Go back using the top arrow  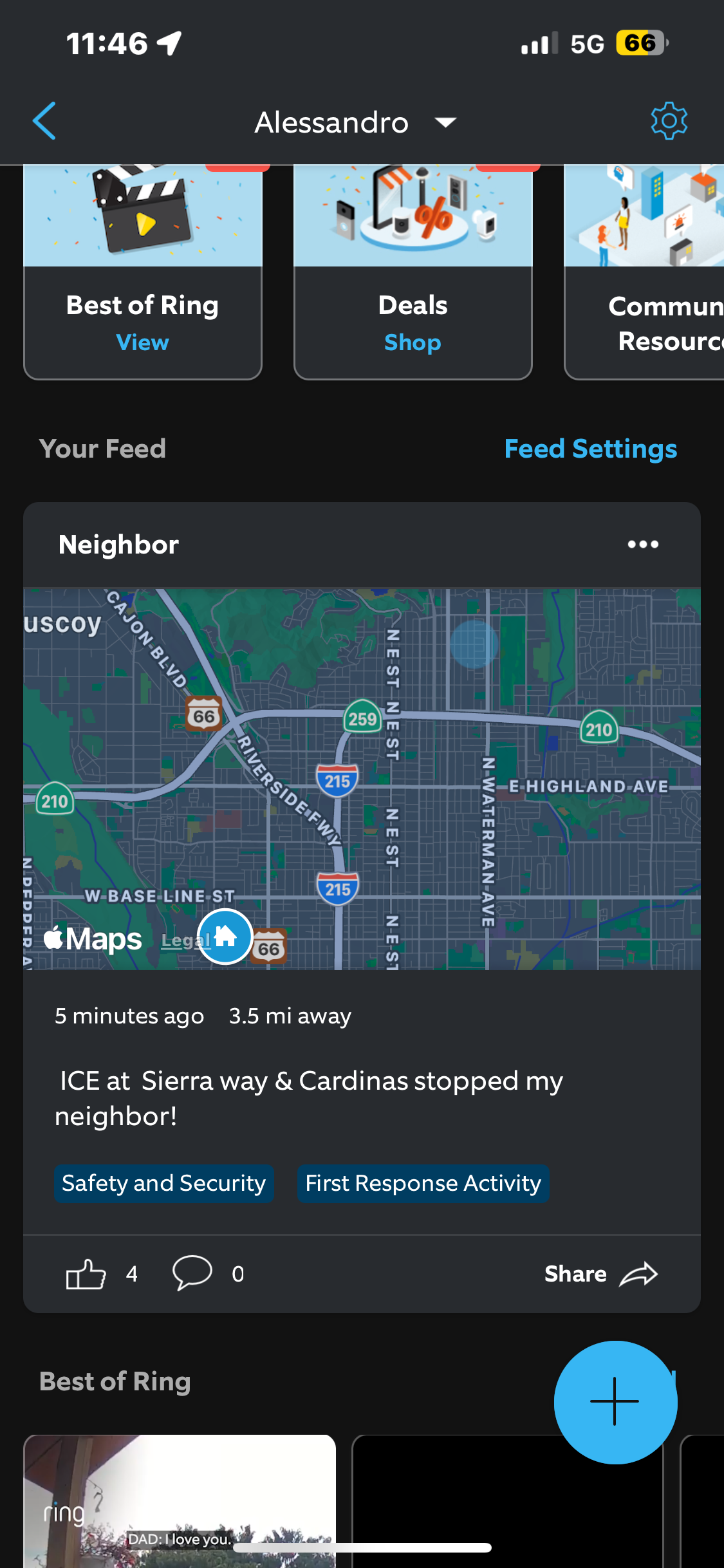[44, 121]
